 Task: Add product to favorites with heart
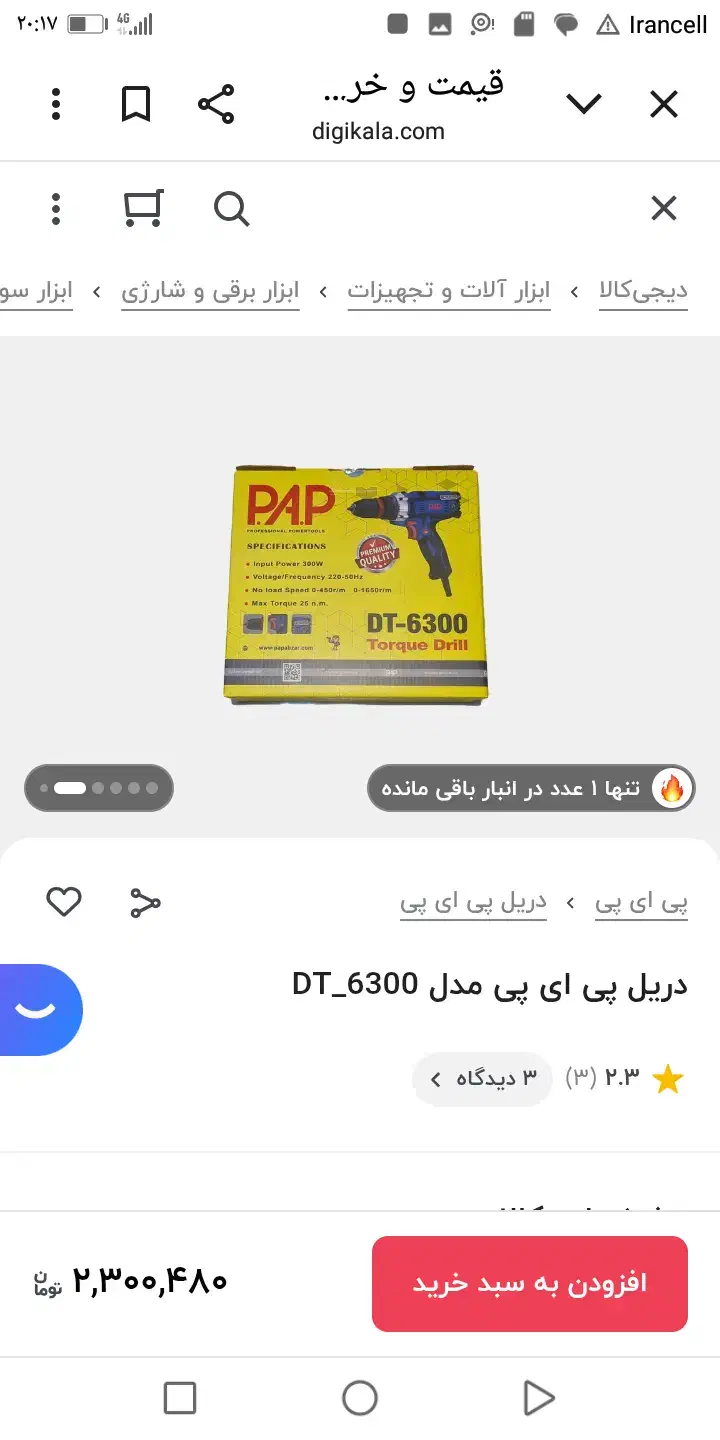coord(64,902)
